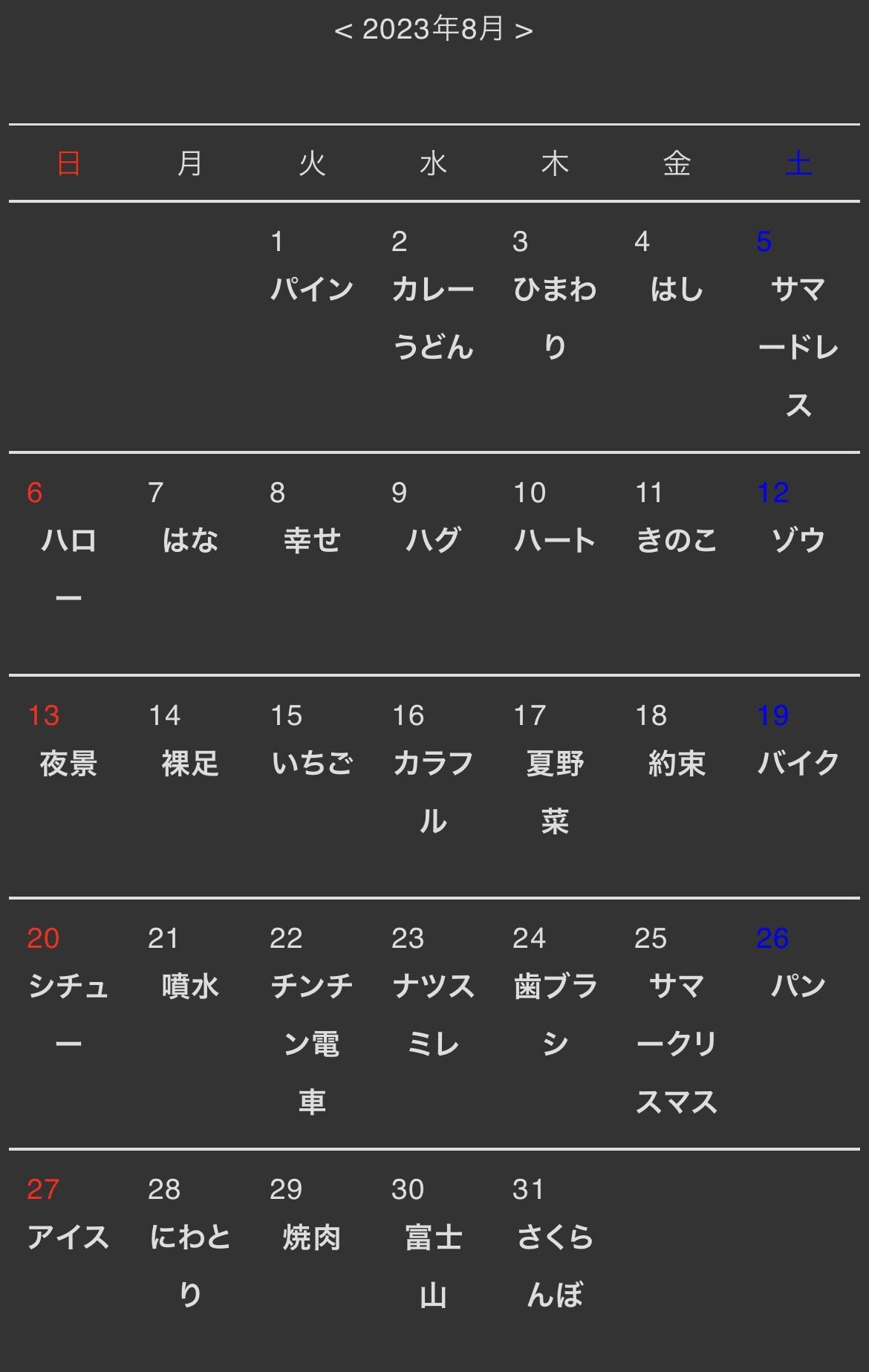Open August 25 entry サマークリスマス
The height and width of the screenshot is (1372, 869).
[x=677, y=1044]
